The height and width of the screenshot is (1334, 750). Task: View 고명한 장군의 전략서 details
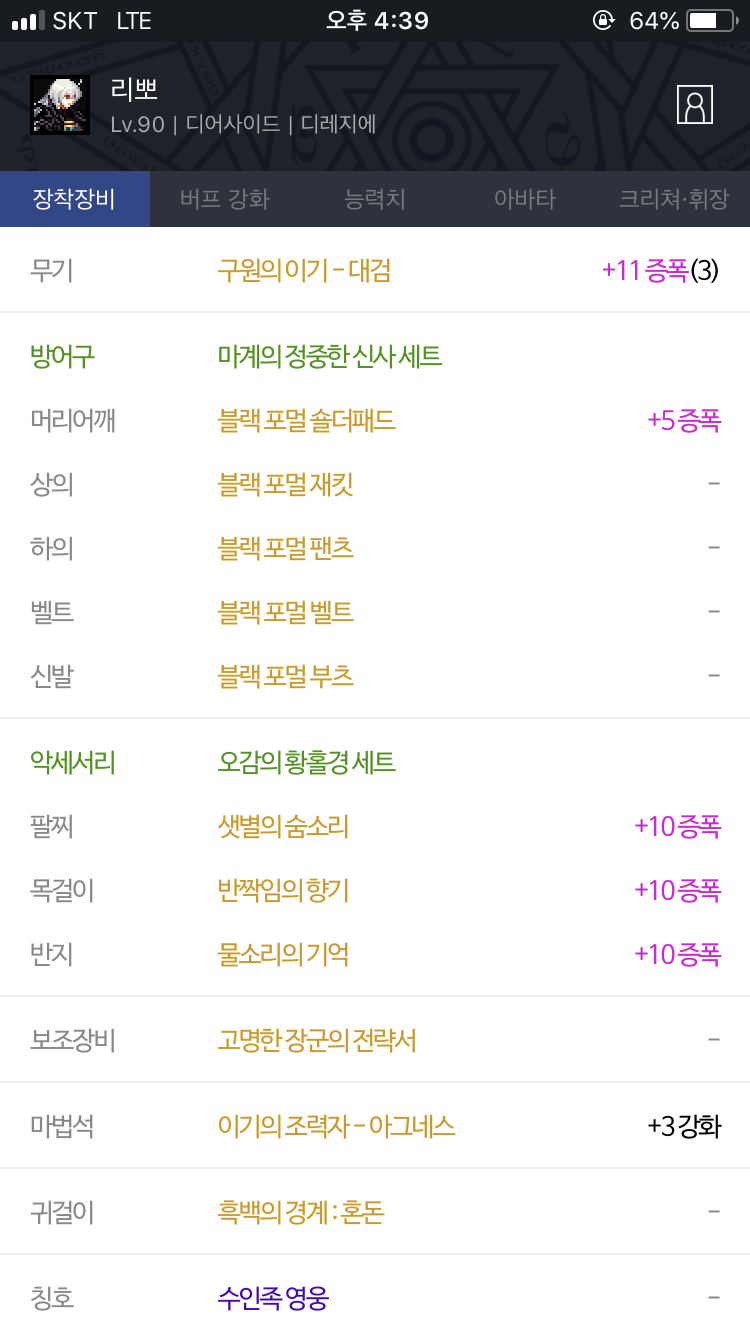click(x=375, y=1040)
